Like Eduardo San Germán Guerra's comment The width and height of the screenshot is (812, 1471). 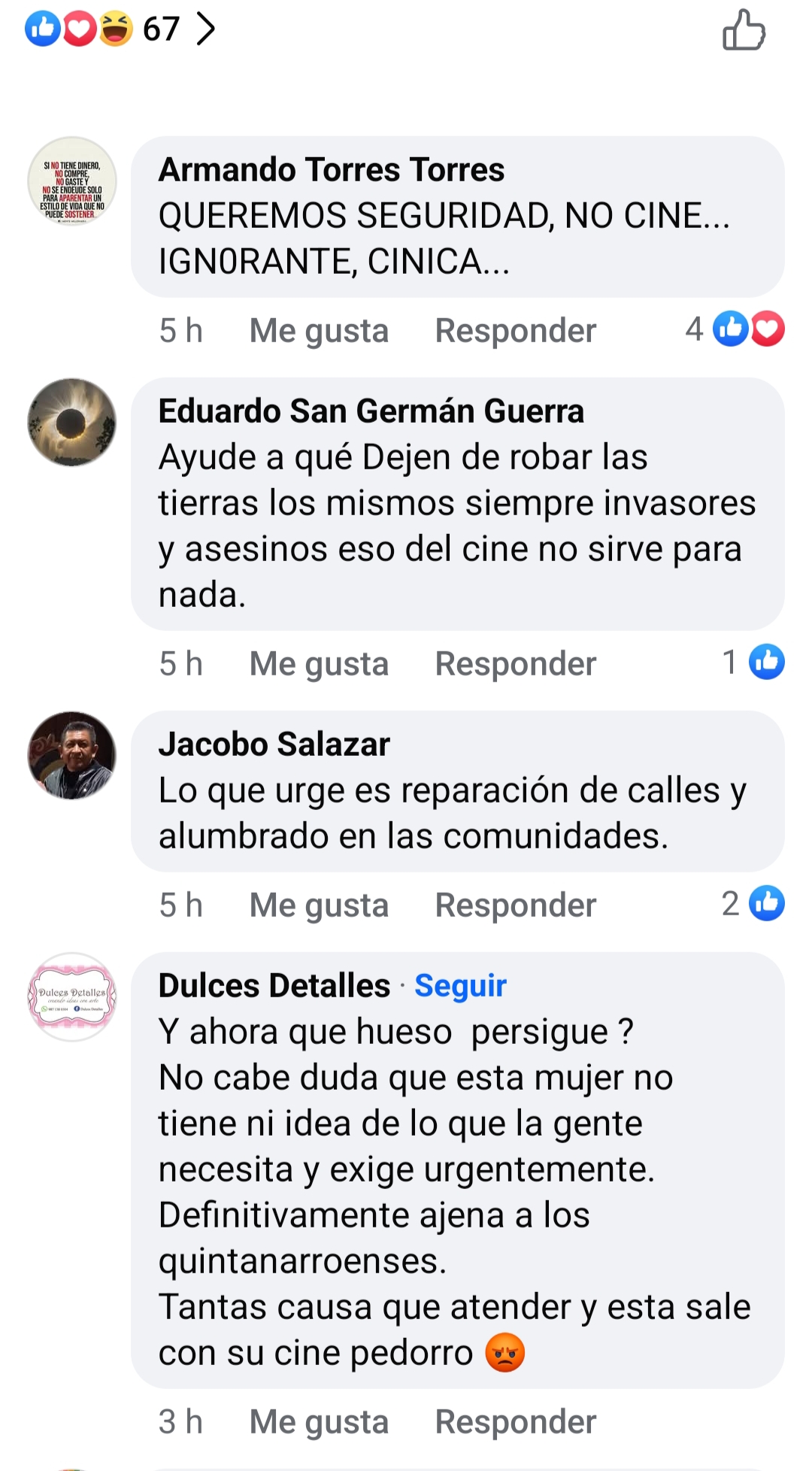319,664
